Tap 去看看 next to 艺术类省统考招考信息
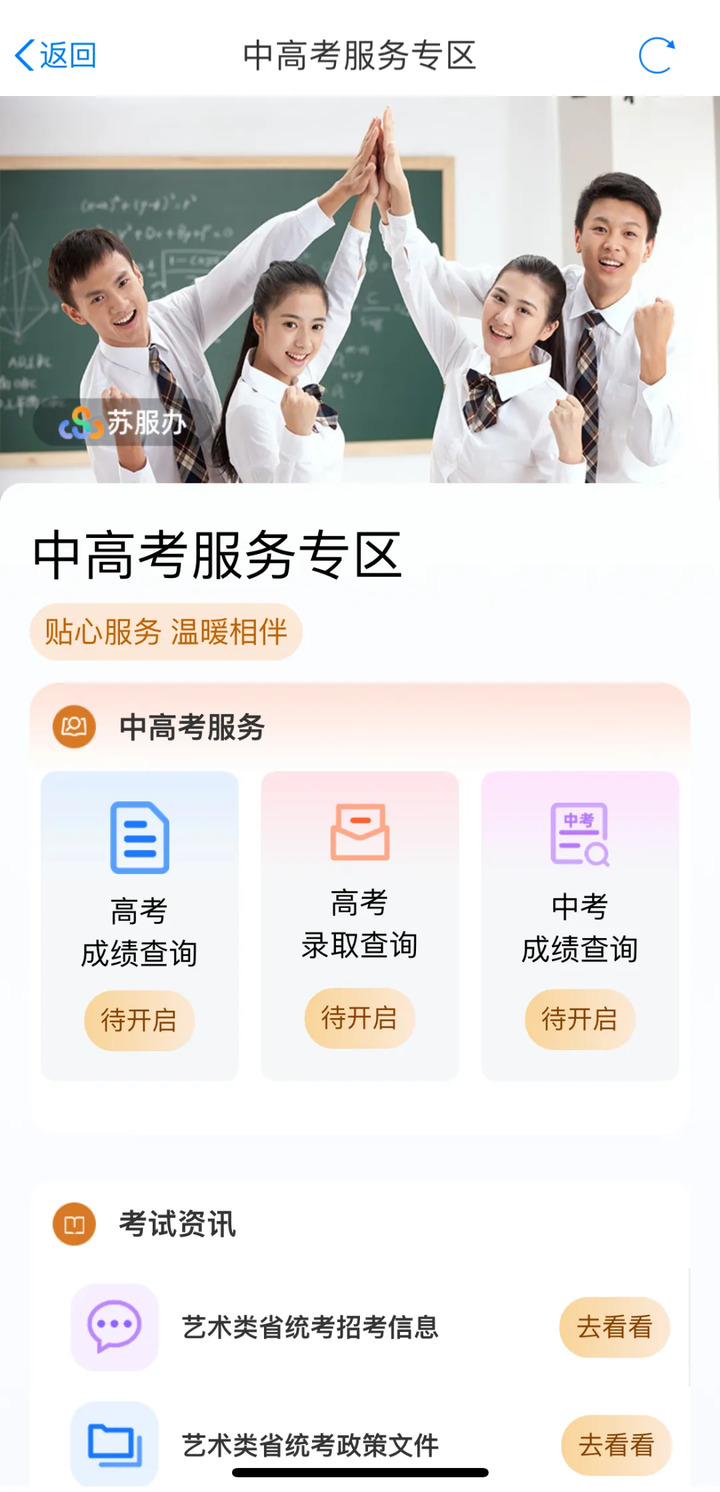 point(614,1327)
